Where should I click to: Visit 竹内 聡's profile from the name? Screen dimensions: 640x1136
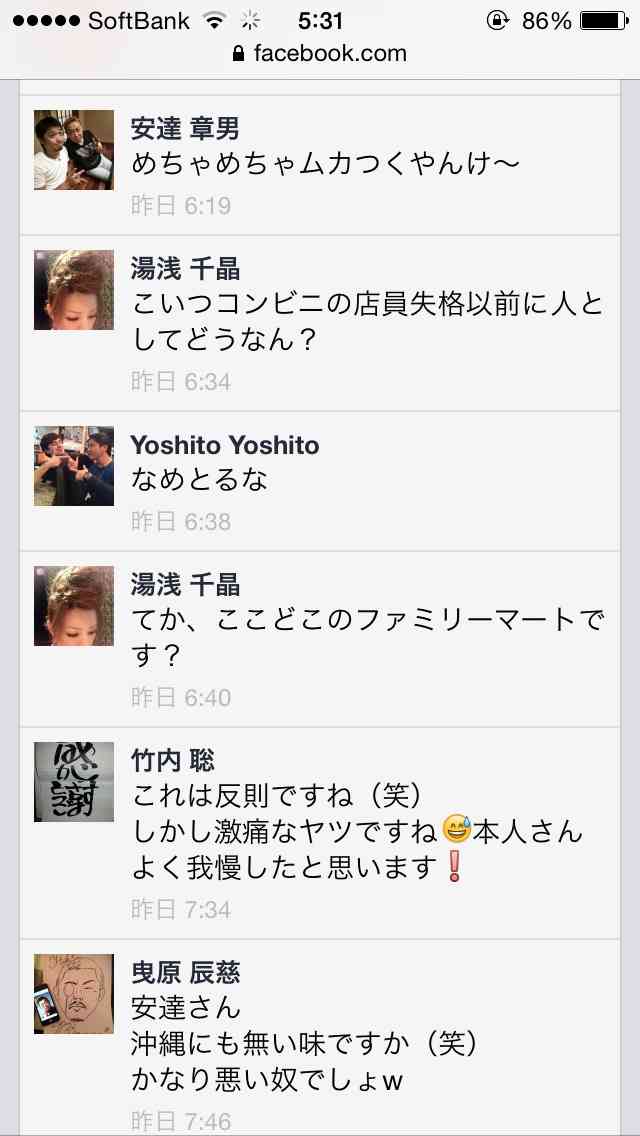172,761
